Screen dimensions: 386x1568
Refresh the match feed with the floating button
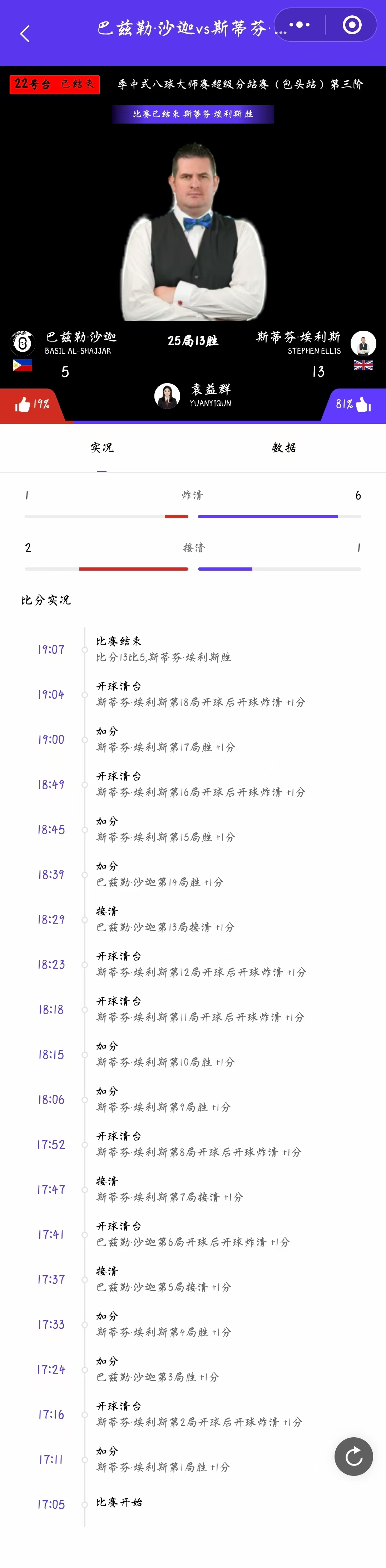click(353, 1457)
